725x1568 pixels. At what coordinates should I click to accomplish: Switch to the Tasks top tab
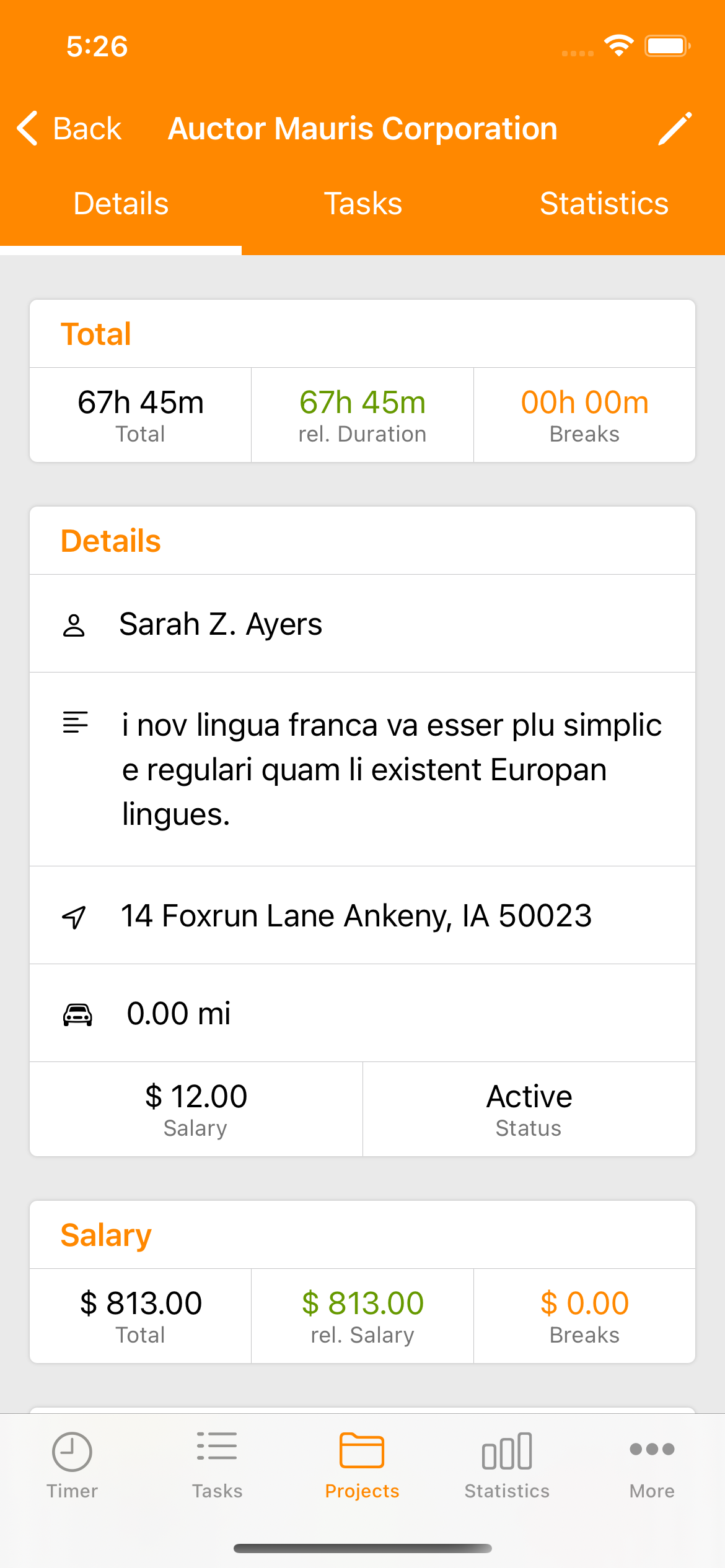(362, 204)
